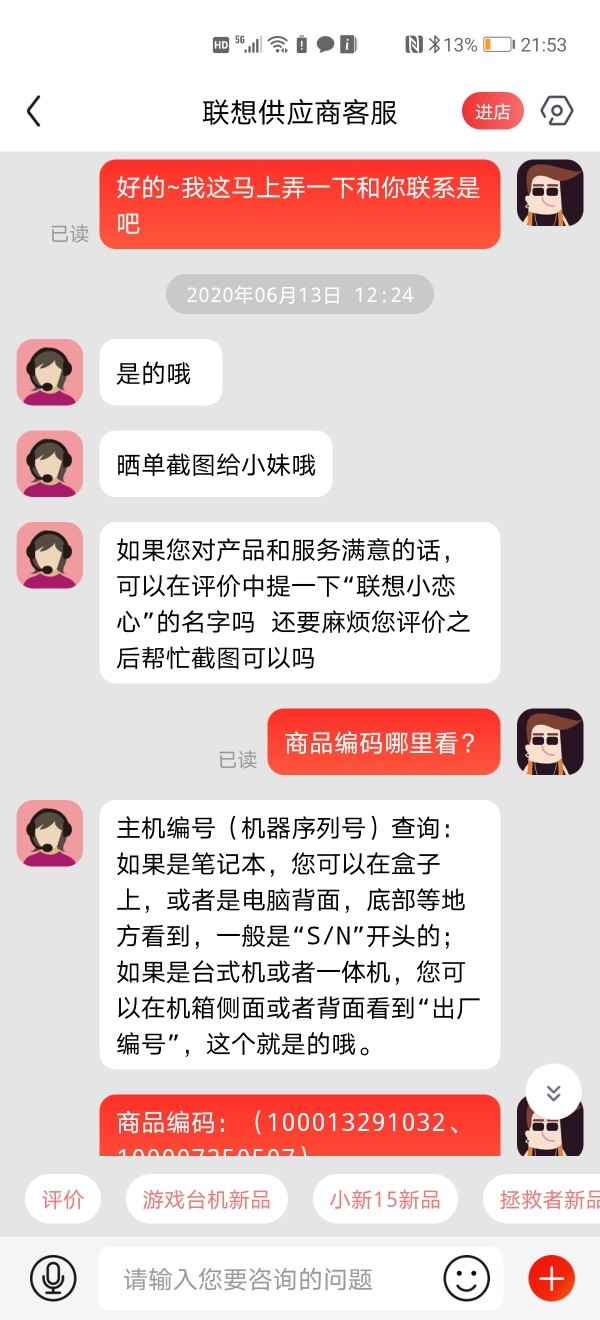The image size is (600, 1320).
Task: Focus the 请输入您要咨询的问题 text field
Action: pos(270,1278)
